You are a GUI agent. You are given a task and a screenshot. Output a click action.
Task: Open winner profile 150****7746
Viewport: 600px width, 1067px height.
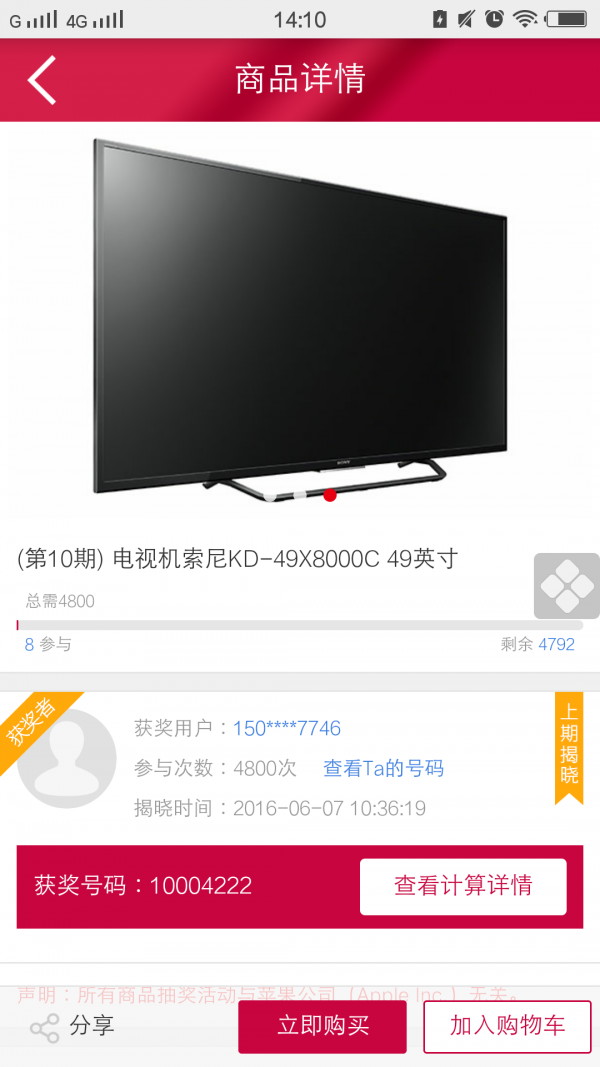pyautogui.click(x=287, y=728)
